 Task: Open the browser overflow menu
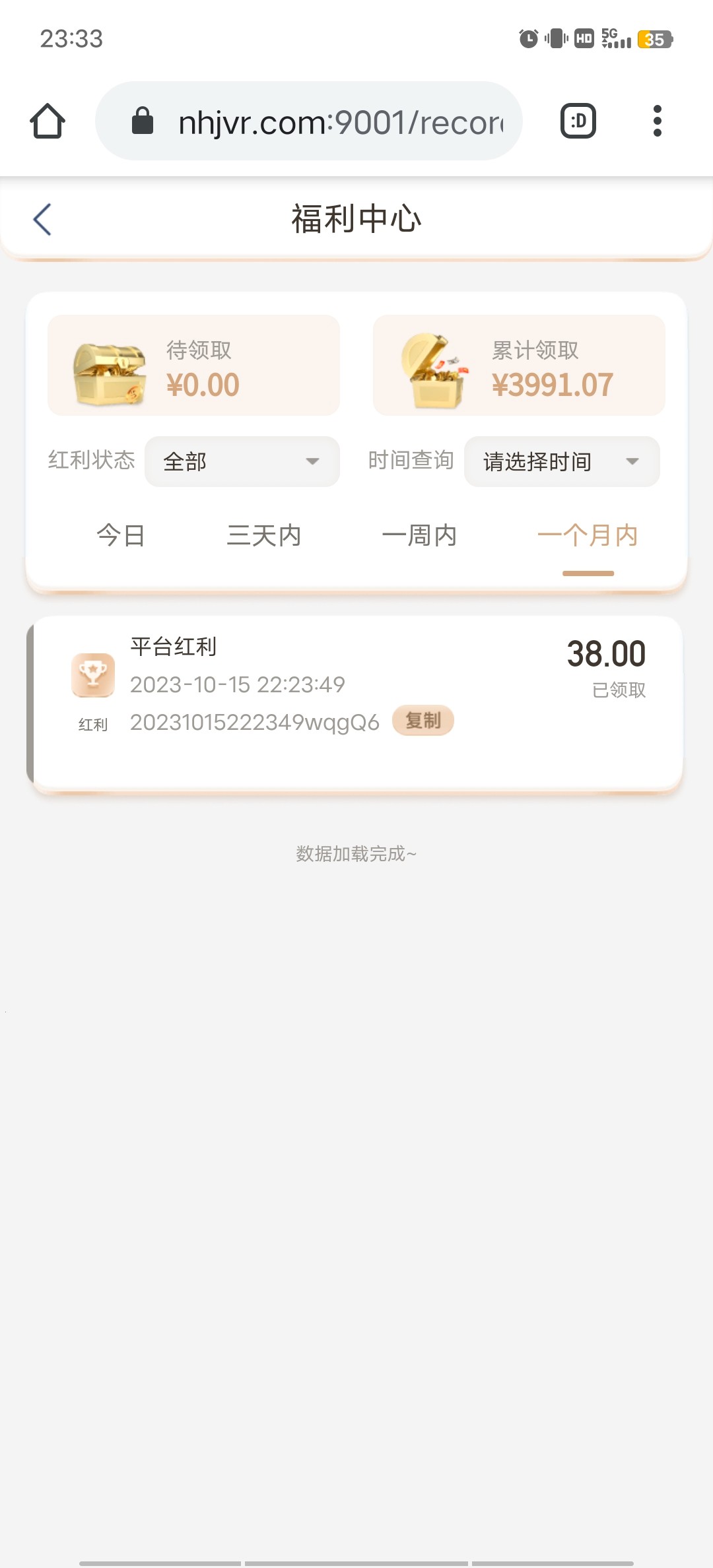pos(657,121)
